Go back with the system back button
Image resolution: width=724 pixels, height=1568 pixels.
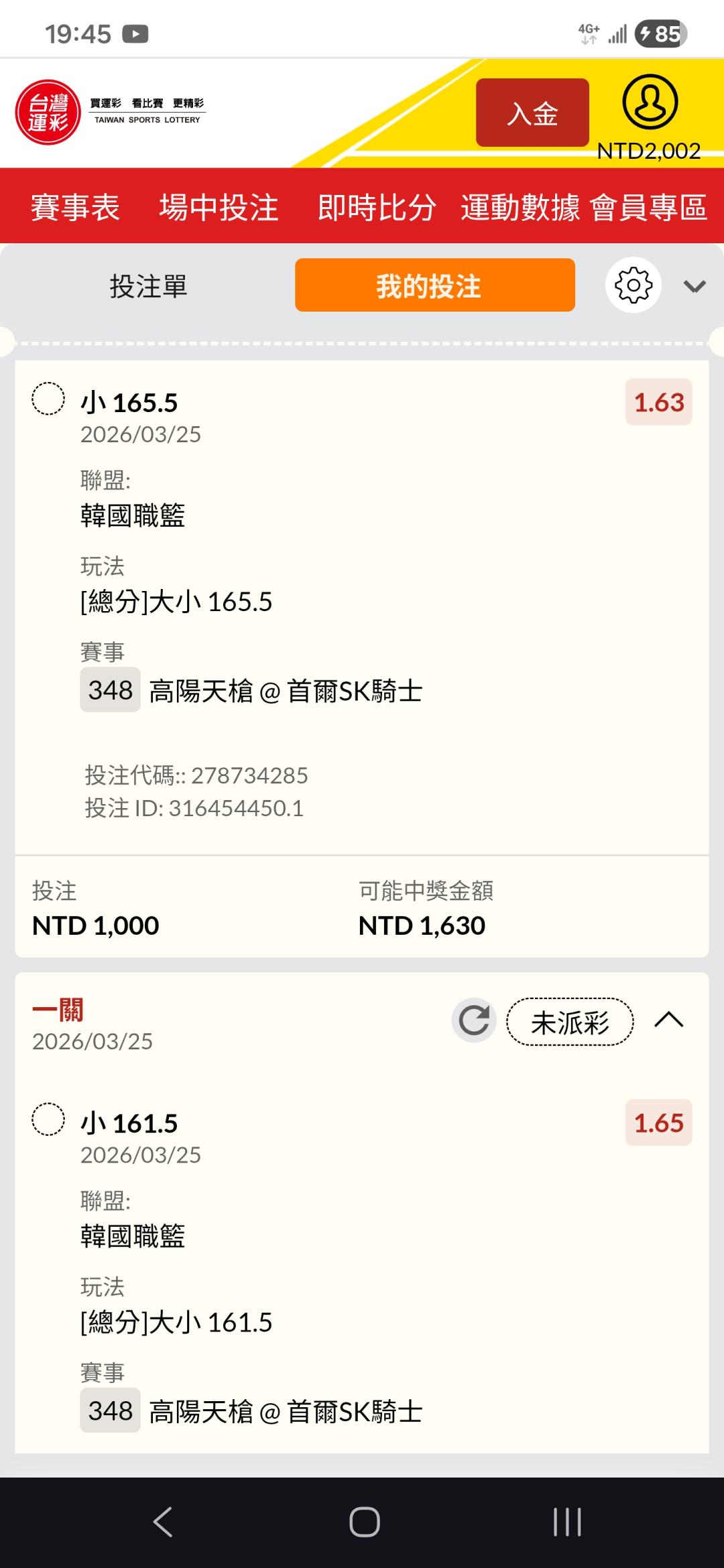(163, 1522)
